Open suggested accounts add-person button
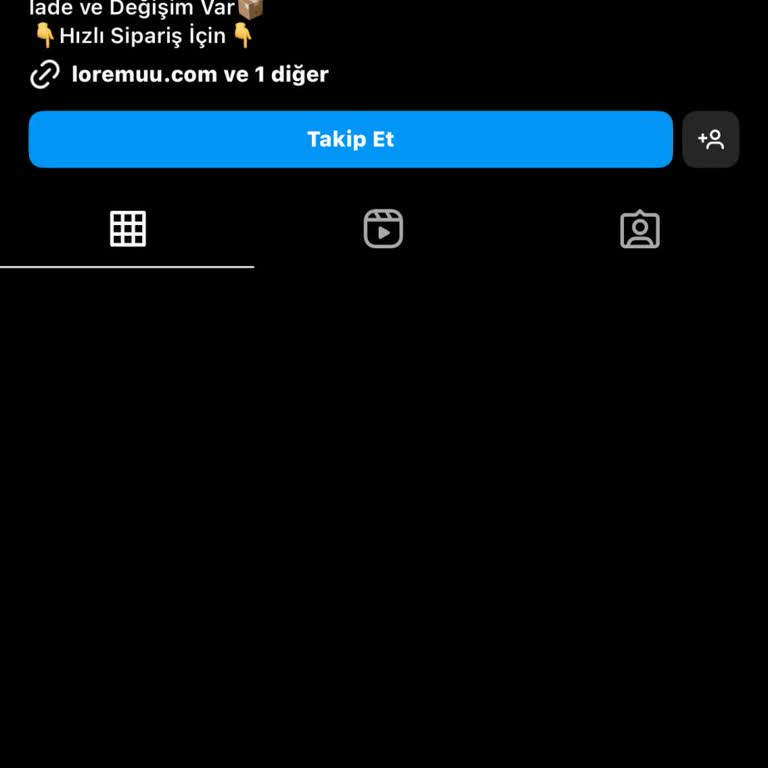 (710, 139)
